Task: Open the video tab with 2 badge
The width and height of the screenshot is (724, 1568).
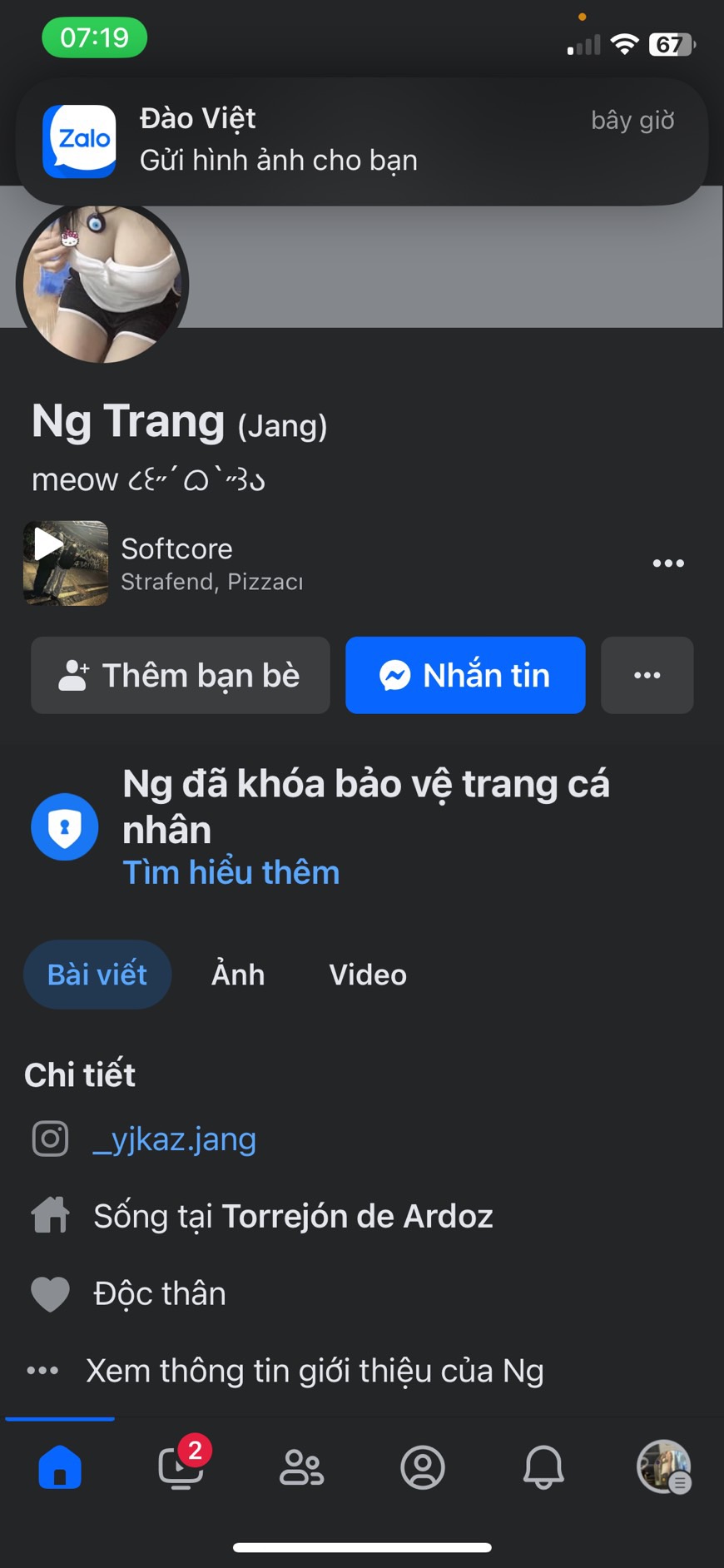Action: (181, 1466)
